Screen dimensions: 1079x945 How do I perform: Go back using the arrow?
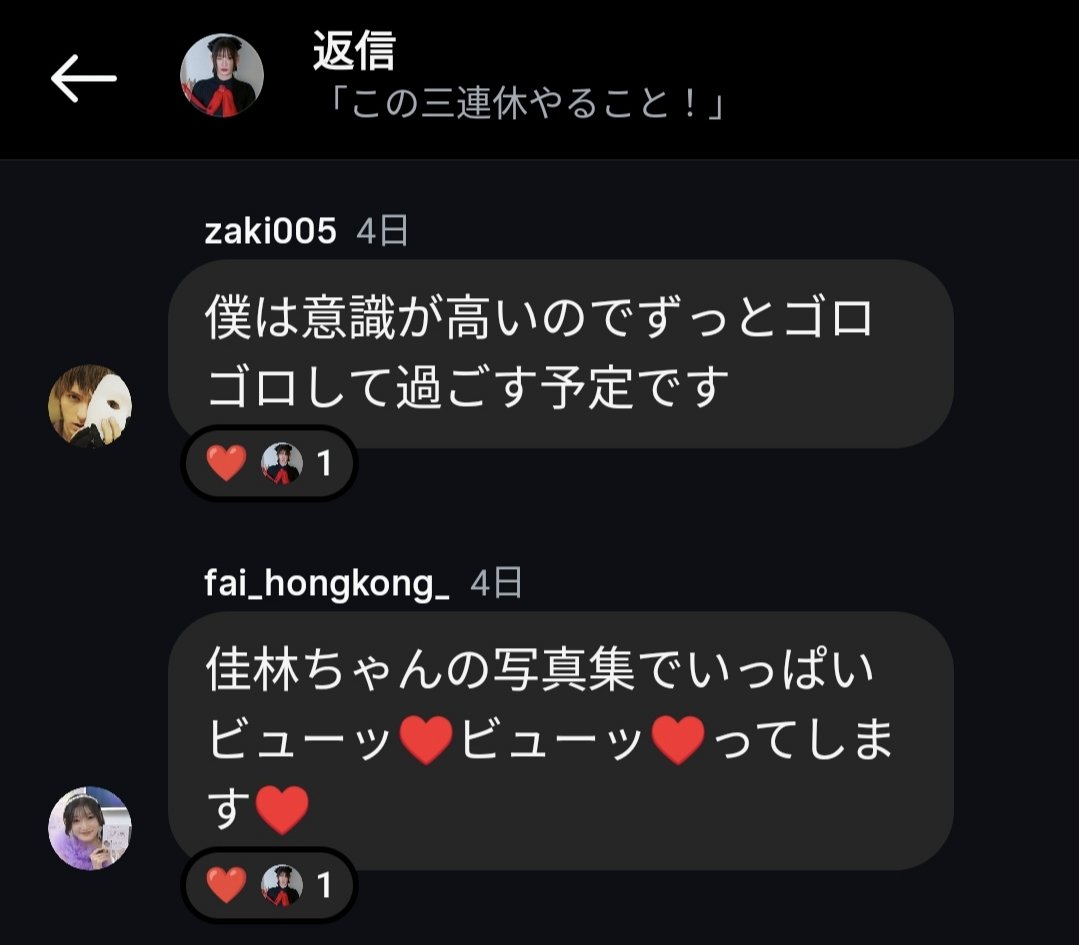point(83,78)
